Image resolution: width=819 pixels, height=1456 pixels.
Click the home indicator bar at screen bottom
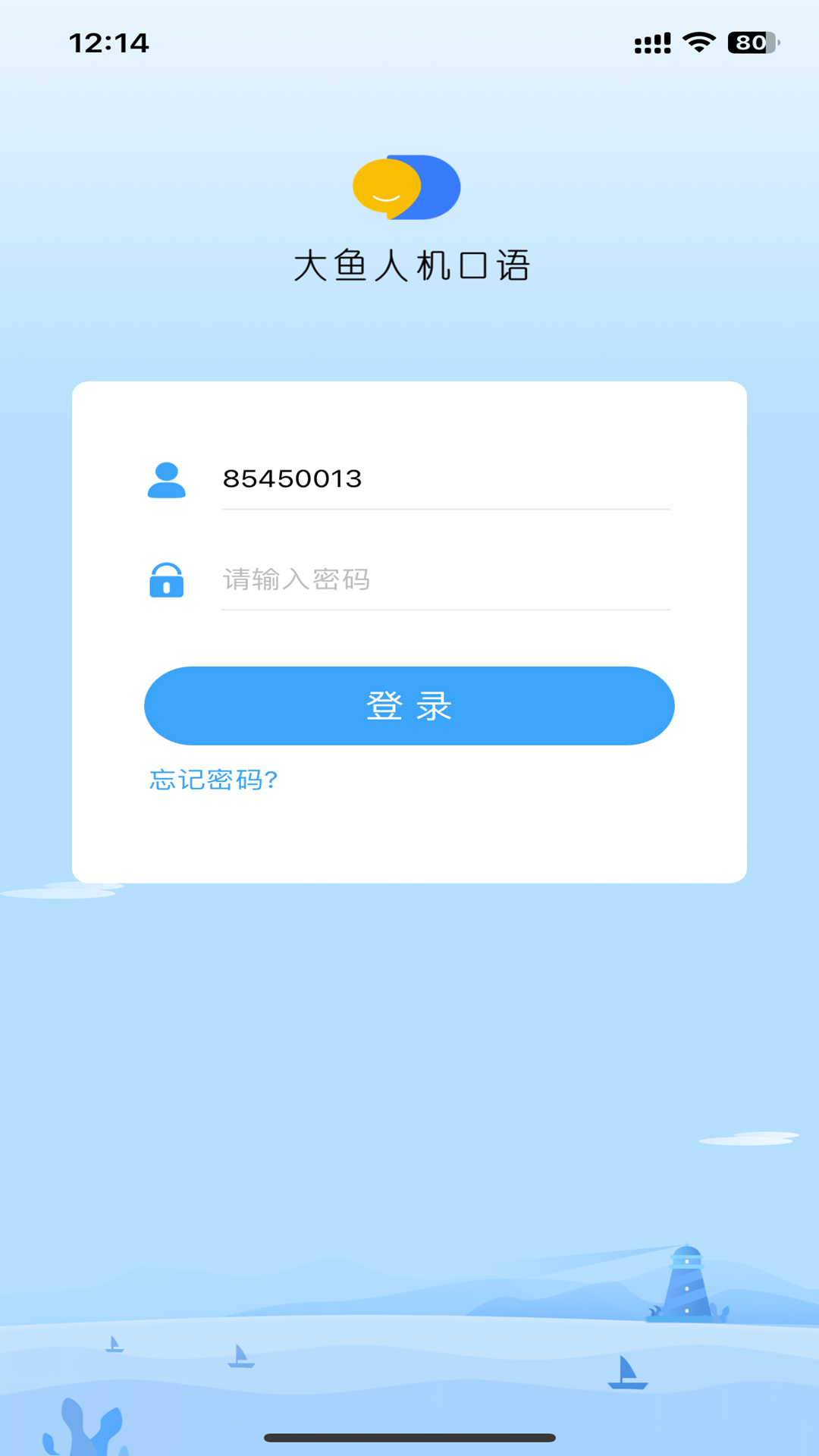click(409, 1437)
